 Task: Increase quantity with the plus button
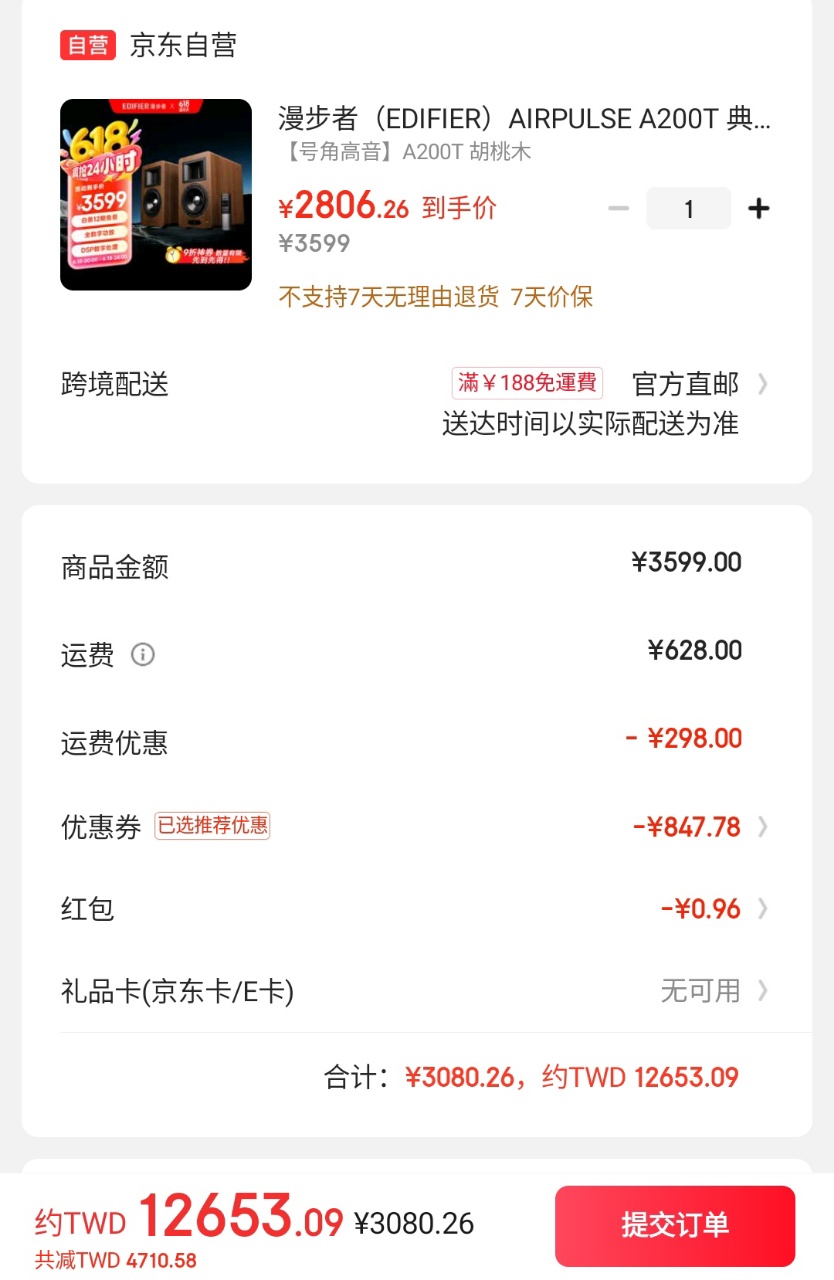759,208
